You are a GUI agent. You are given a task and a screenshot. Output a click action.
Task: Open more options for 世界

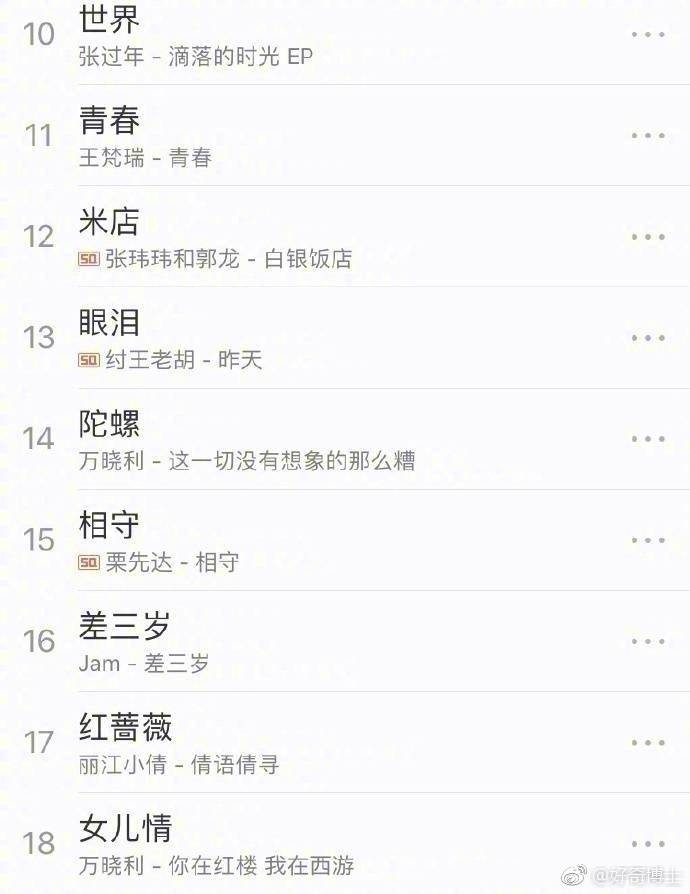(x=648, y=34)
